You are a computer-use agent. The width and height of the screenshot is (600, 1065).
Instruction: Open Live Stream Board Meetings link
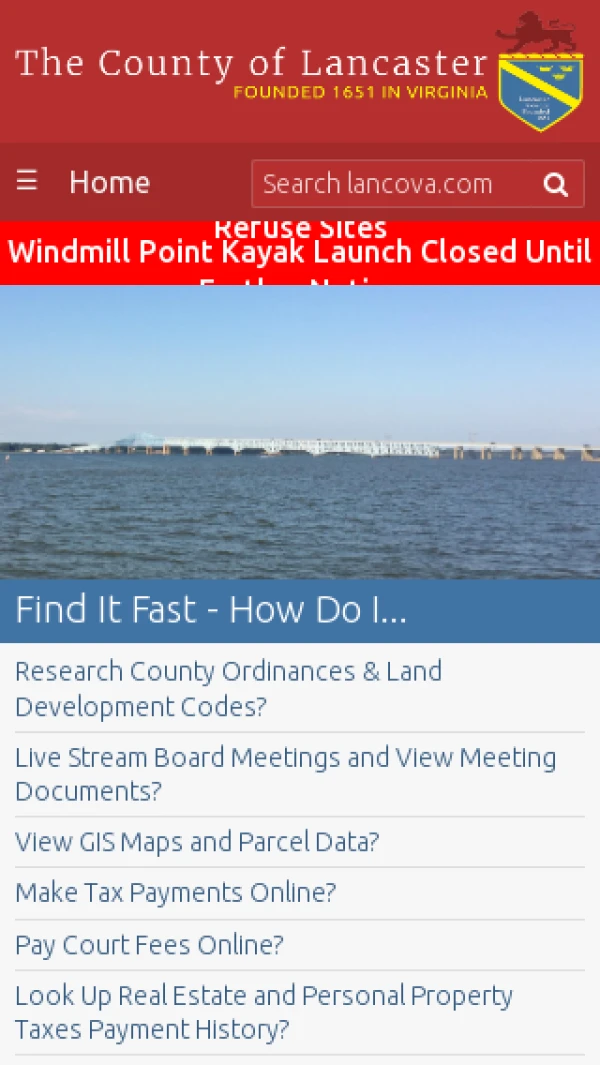(x=285, y=773)
